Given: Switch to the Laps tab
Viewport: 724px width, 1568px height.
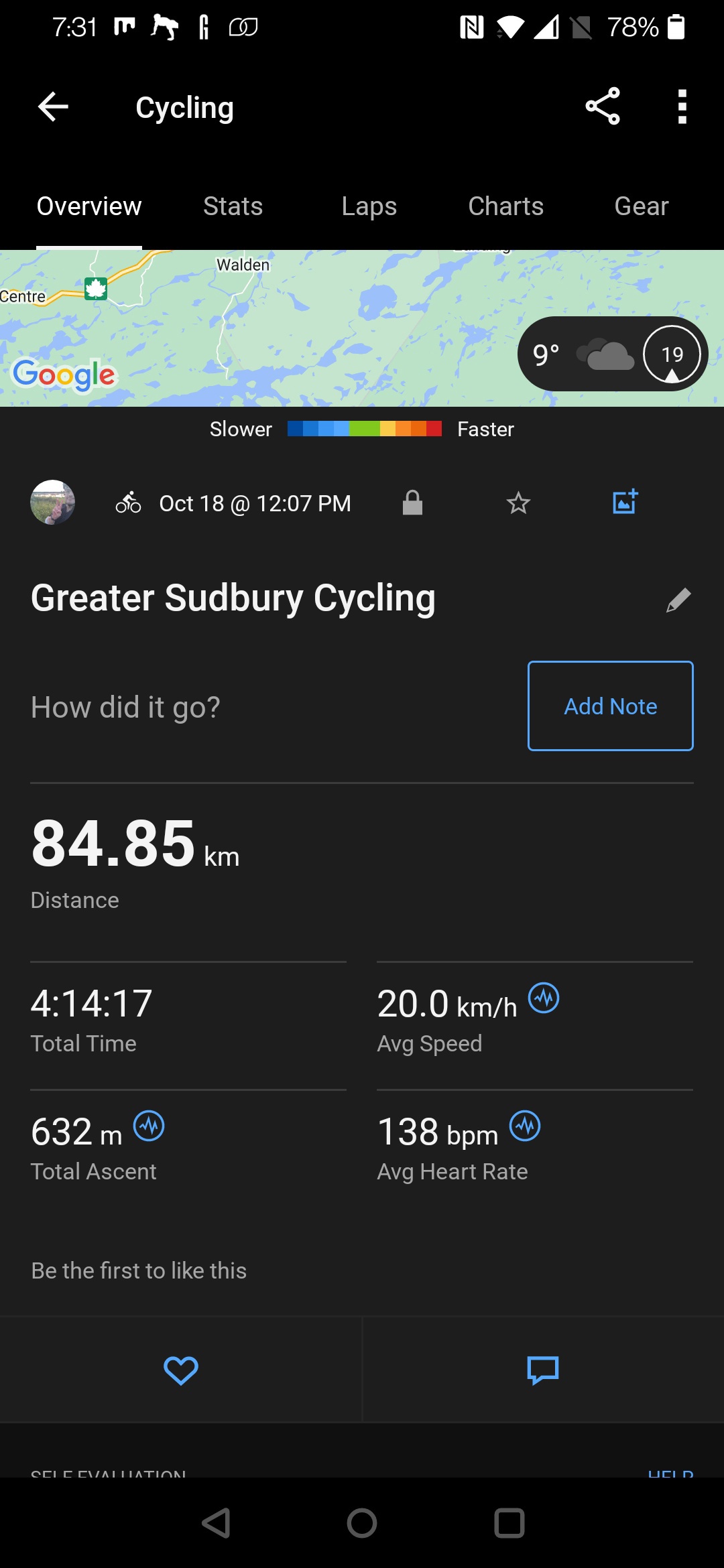Looking at the screenshot, I should pyautogui.click(x=369, y=206).
